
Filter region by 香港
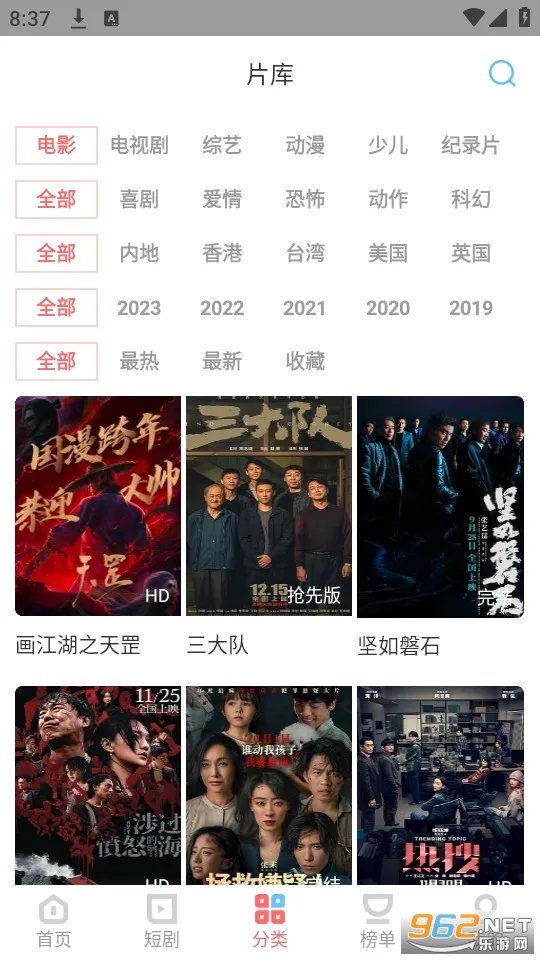point(222,253)
